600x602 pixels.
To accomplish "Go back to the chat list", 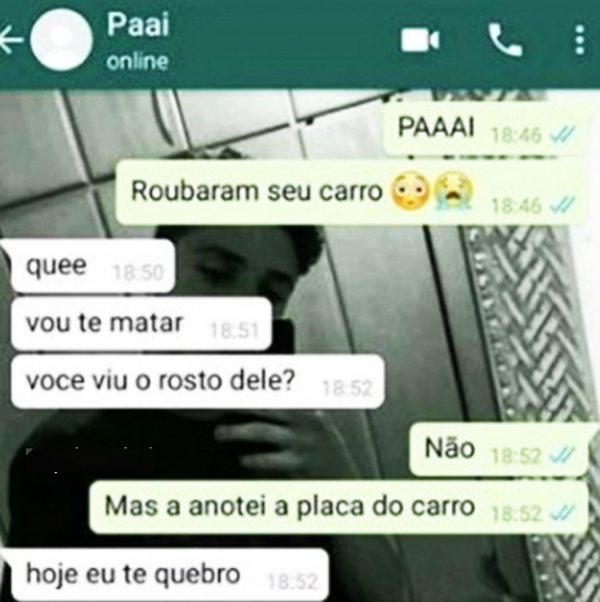I will click(10, 40).
